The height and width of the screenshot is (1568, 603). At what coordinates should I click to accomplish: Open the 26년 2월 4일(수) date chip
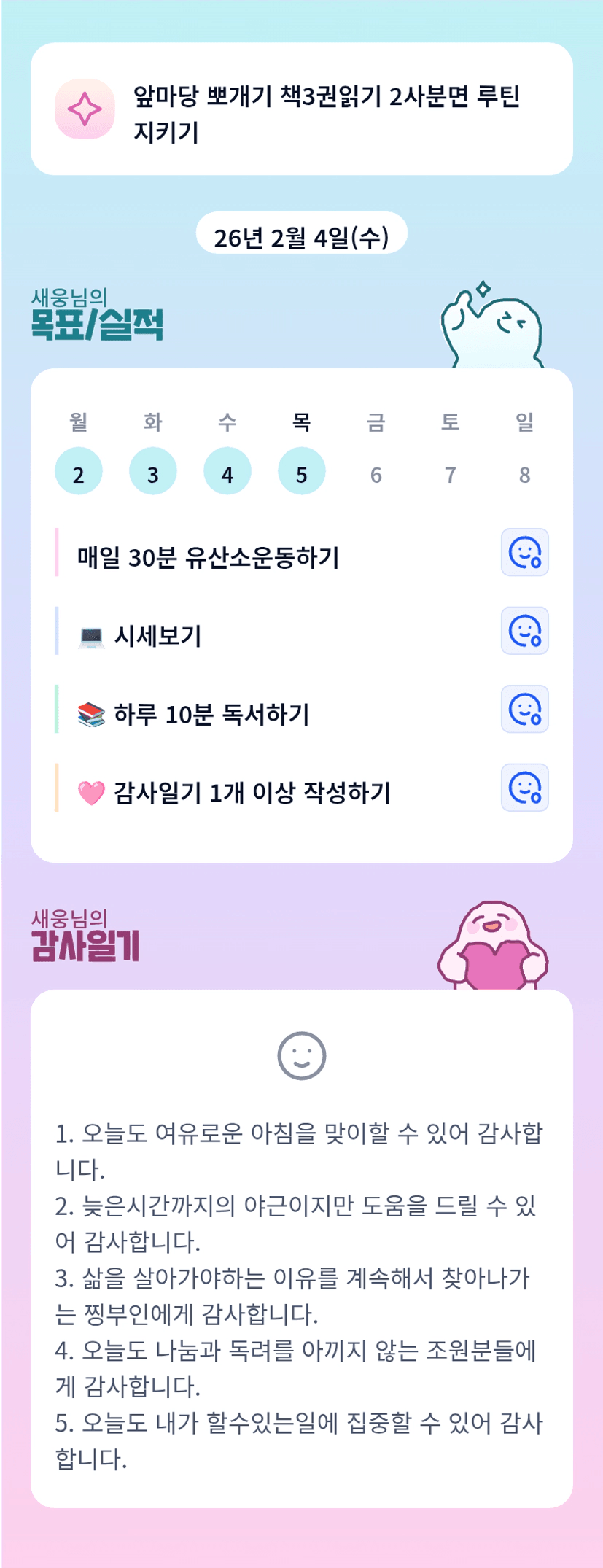click(x=301, y=237)
